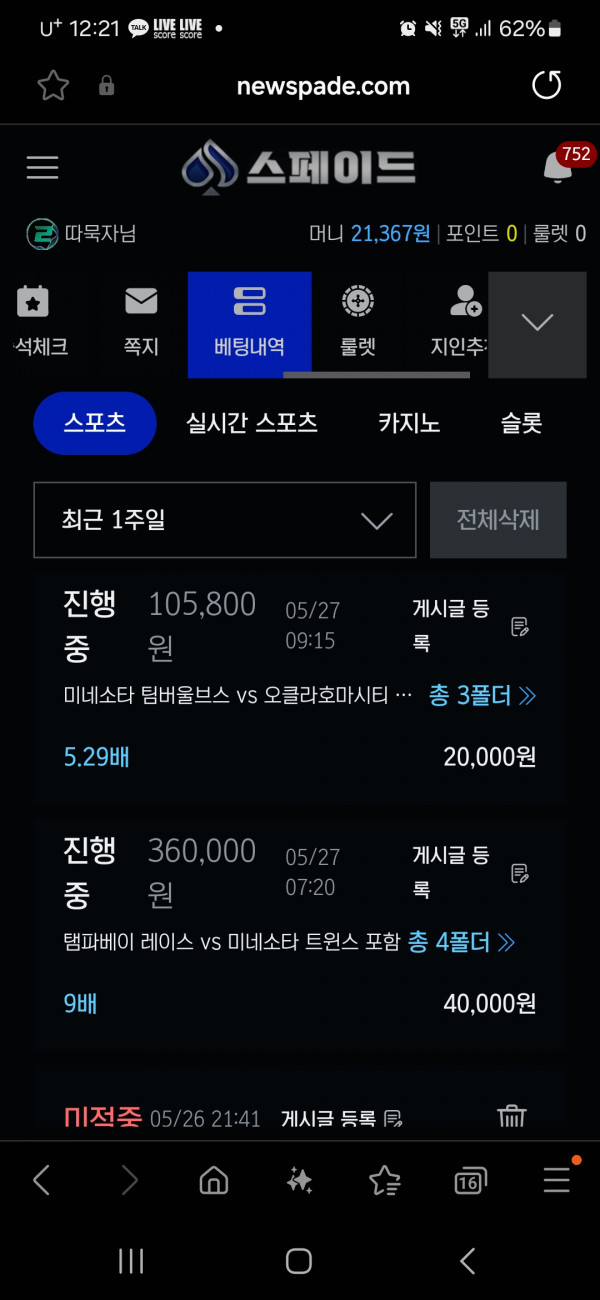Switch to the 스포츠 tab
Image resolution: width=600 pixels, height=1300 pixels.
click(x=95, y=423)
